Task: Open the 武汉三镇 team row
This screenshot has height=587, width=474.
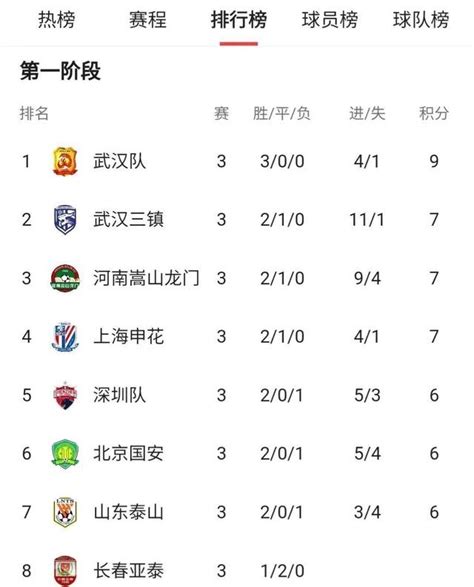Action: [237, 220]
